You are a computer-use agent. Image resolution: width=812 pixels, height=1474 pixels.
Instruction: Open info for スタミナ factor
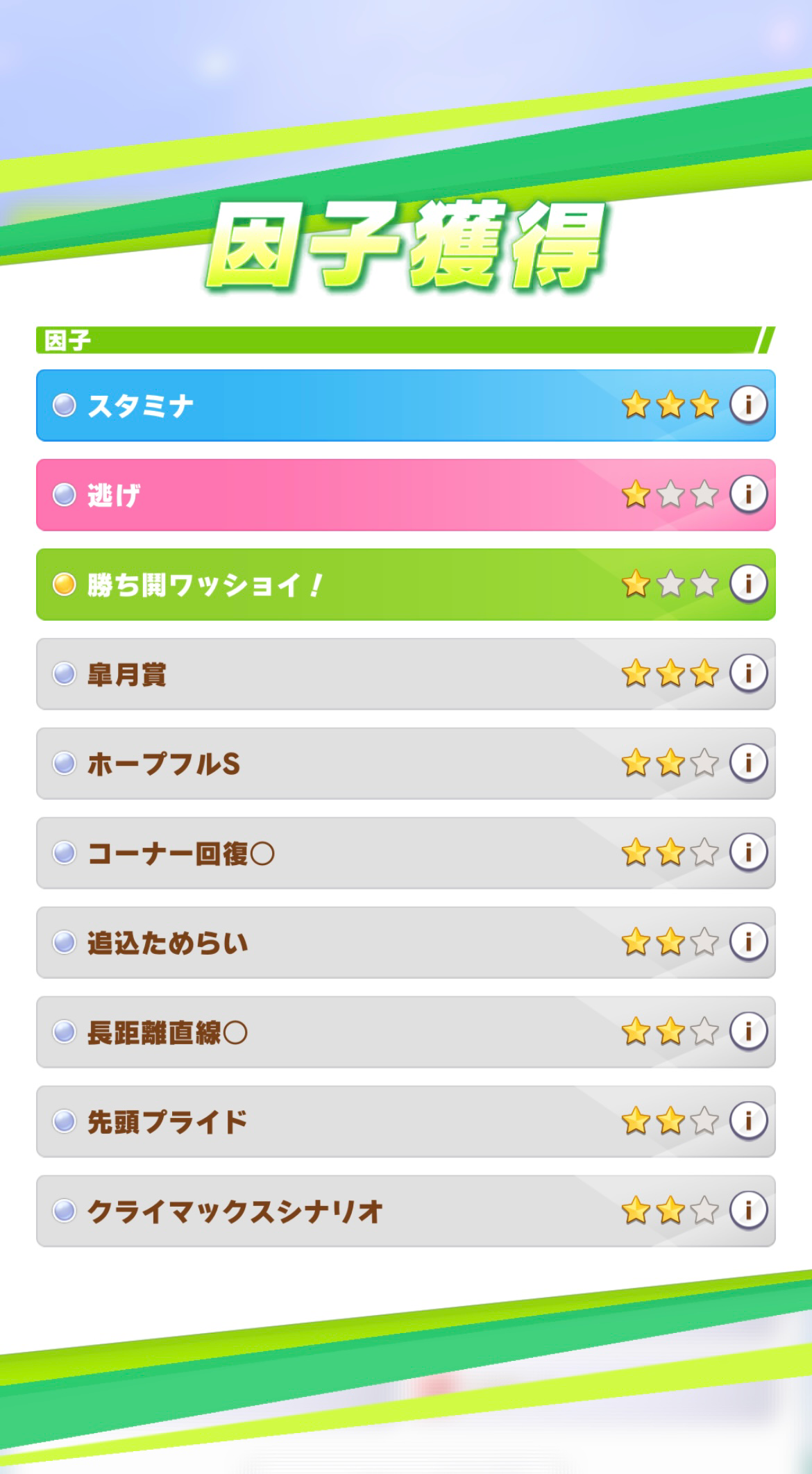(x=748, y=404)
